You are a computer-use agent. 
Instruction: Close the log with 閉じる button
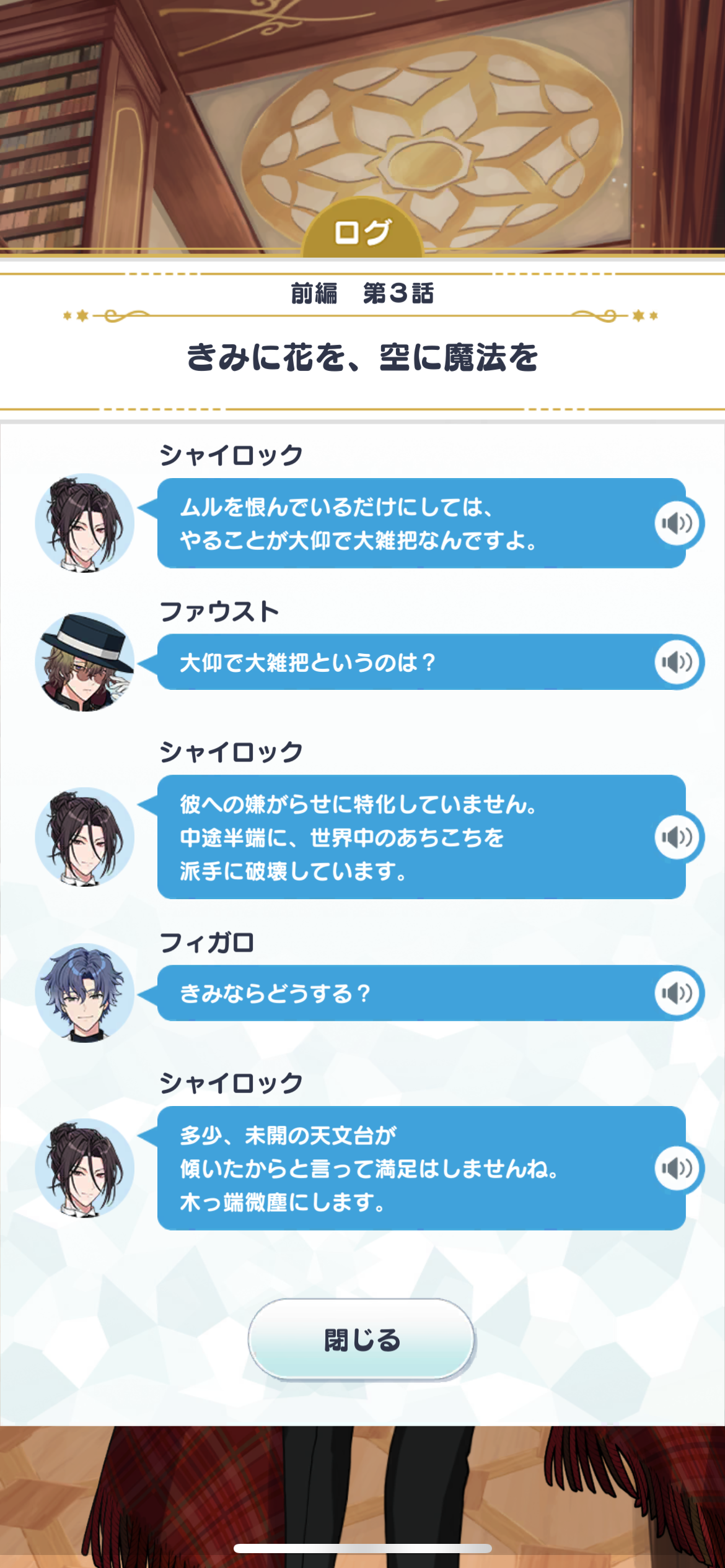[x=362, y=1339]
